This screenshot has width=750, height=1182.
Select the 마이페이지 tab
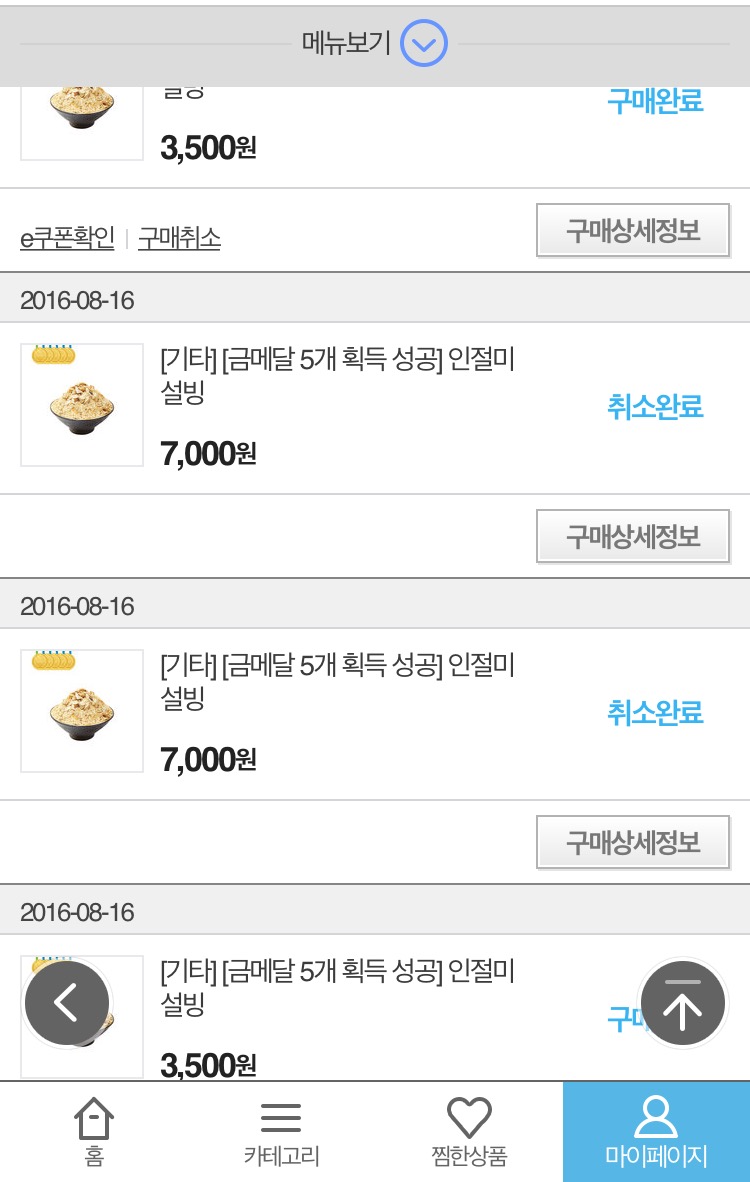point(656,1132)
